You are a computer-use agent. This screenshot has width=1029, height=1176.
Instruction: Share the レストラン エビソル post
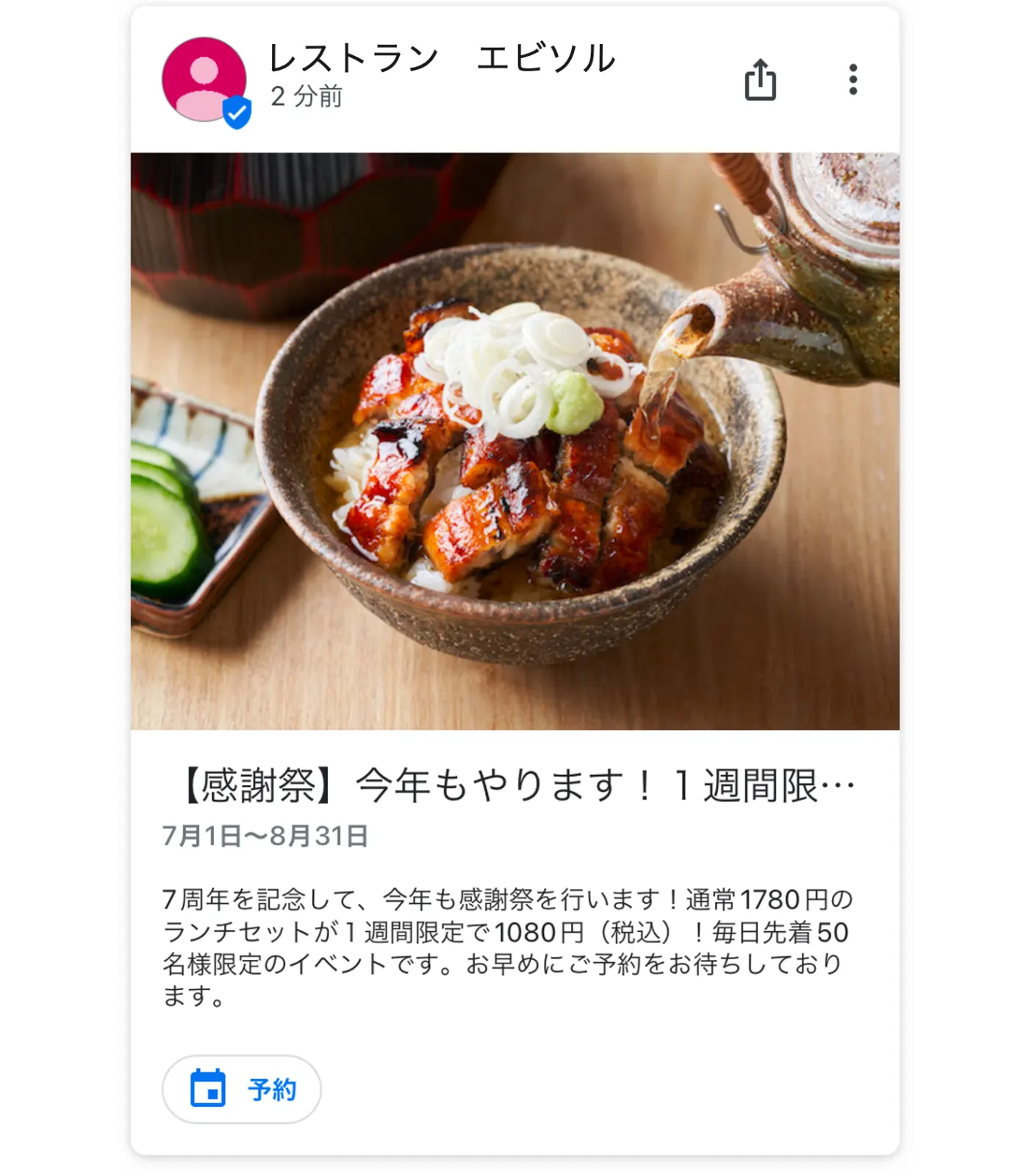(760, 79)
